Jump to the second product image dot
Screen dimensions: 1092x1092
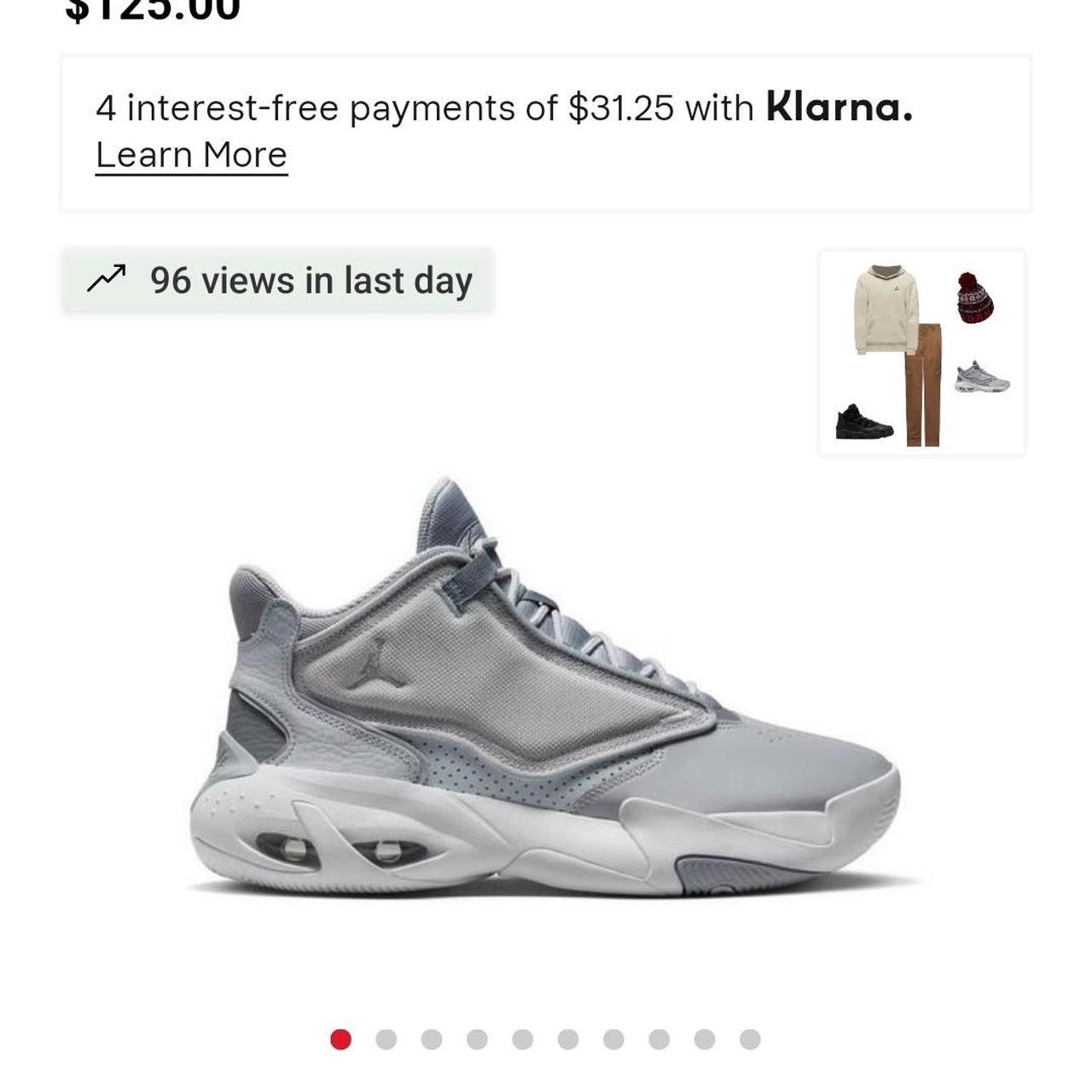click(x=386, y=1039)
